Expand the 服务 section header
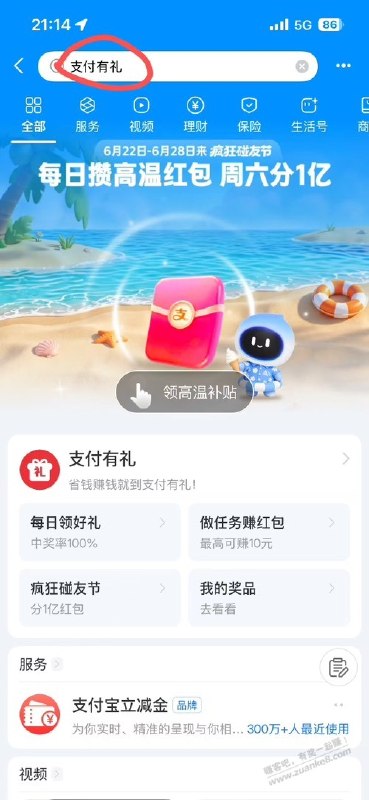This screenshot has height=800, width=369. tap(41, 664)
